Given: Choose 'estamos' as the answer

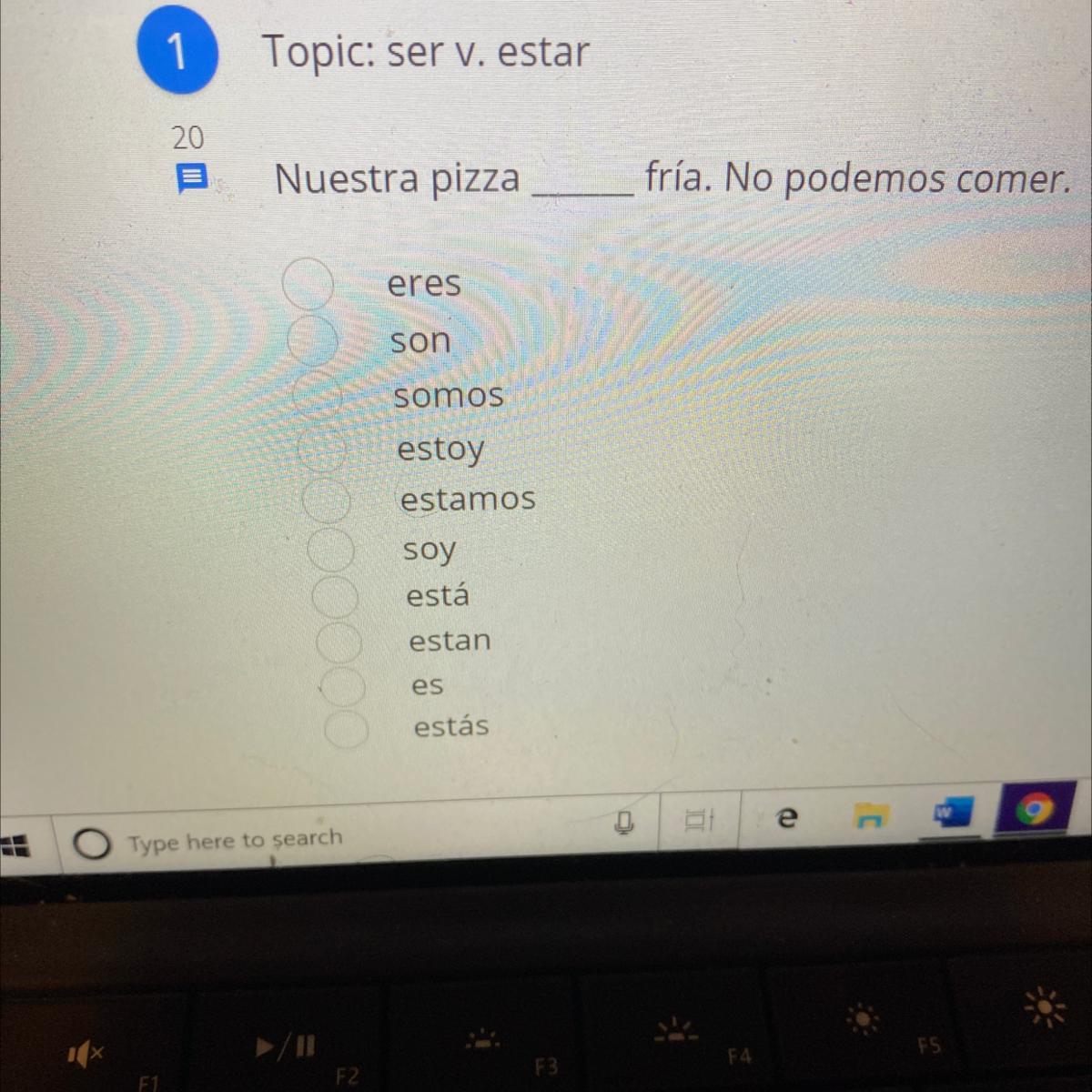Looking at the screenshot, I should (327, 500).
